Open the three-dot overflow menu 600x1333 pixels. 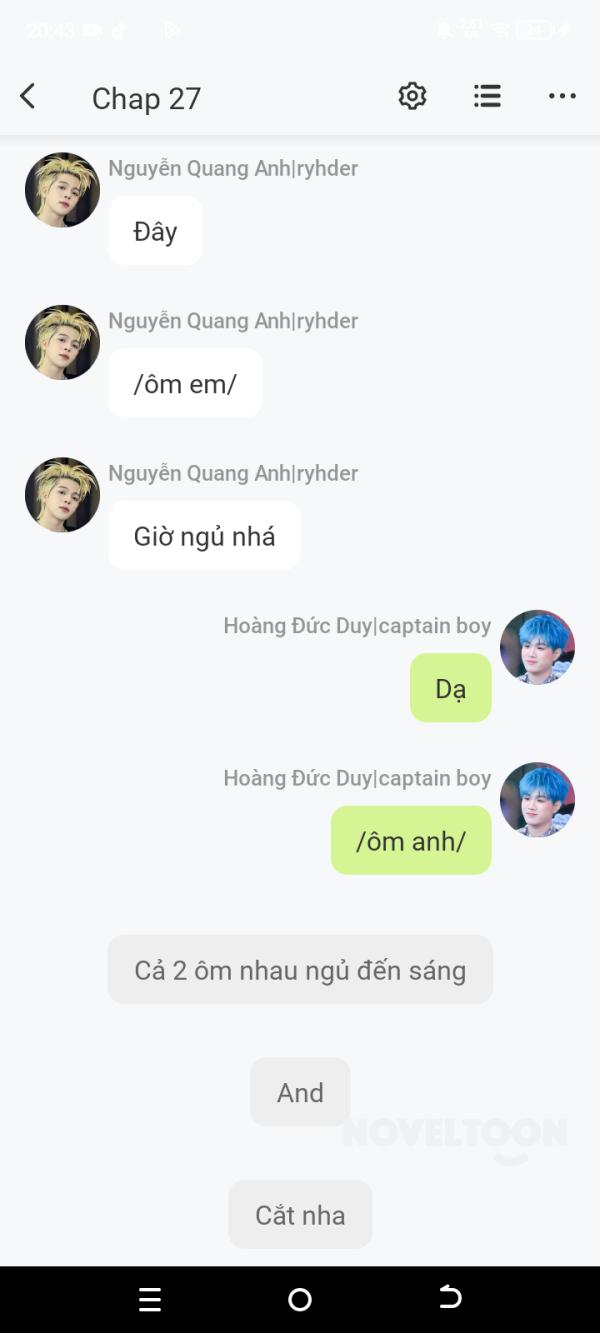click(562, 96)
